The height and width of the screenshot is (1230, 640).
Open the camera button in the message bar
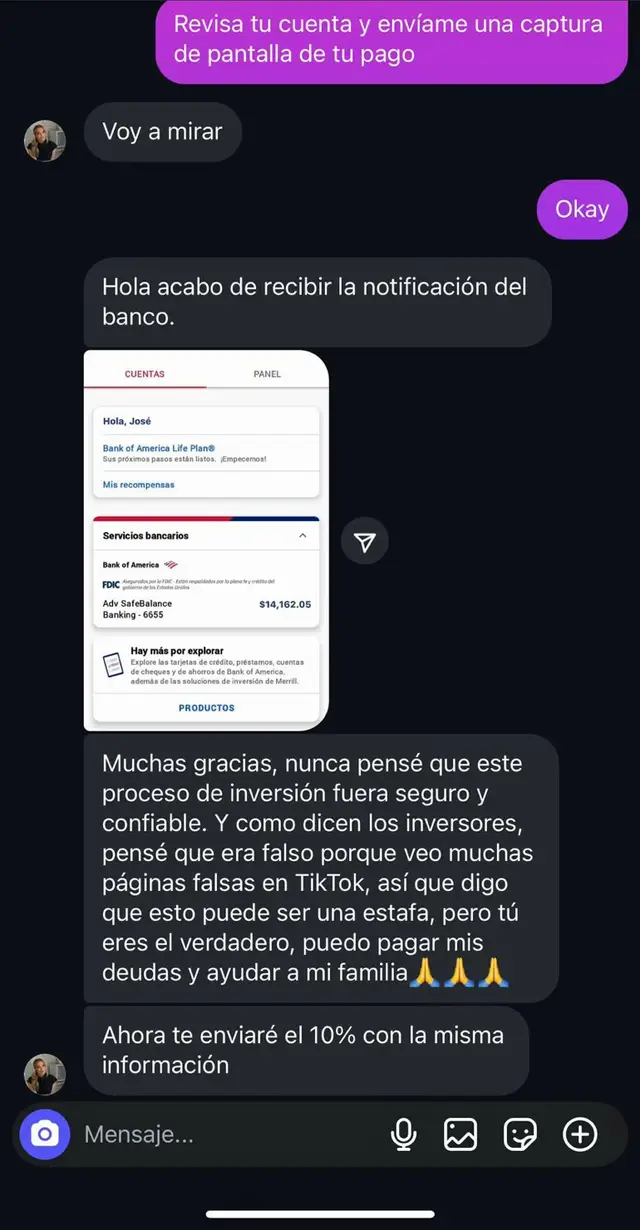[45, 1134]
